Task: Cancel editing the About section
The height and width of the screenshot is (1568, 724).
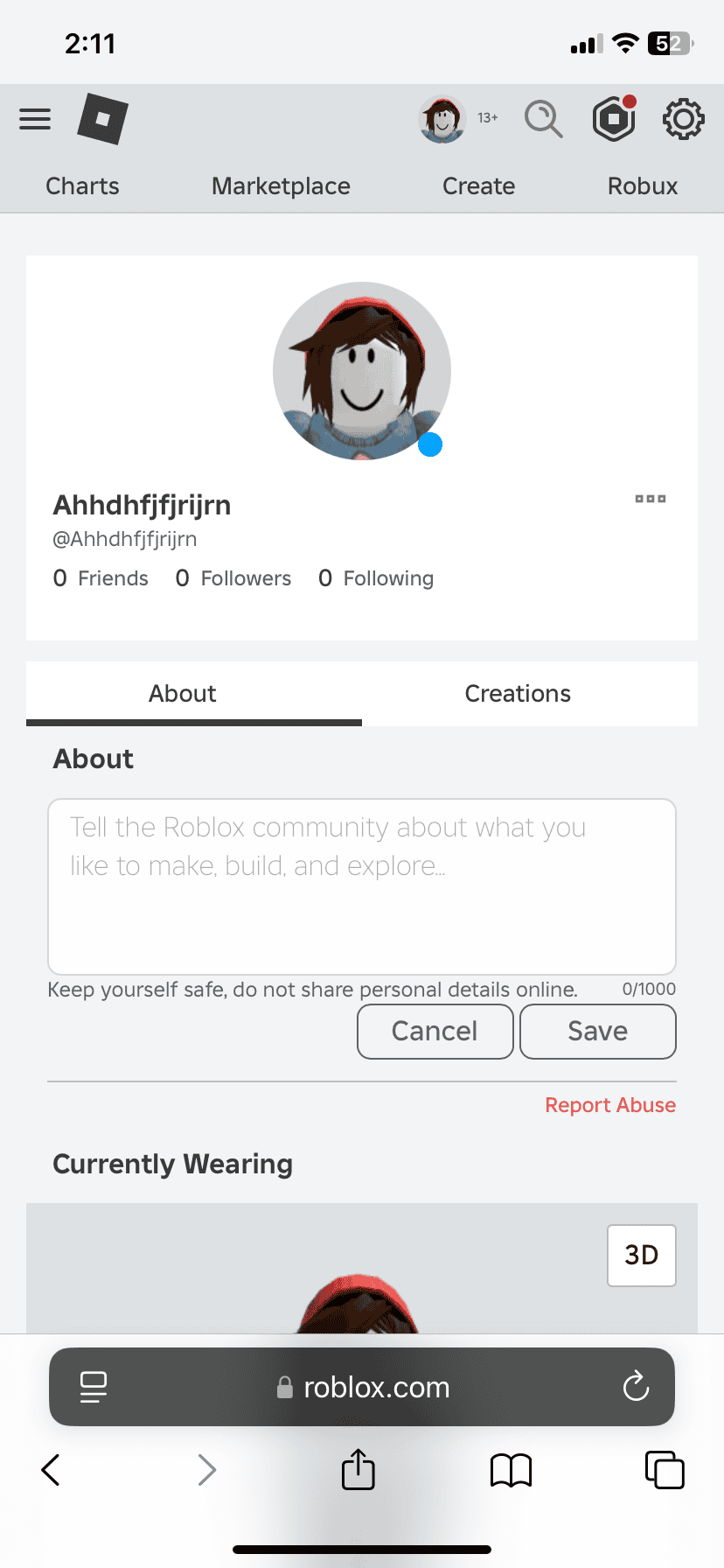Action: 435,1032
